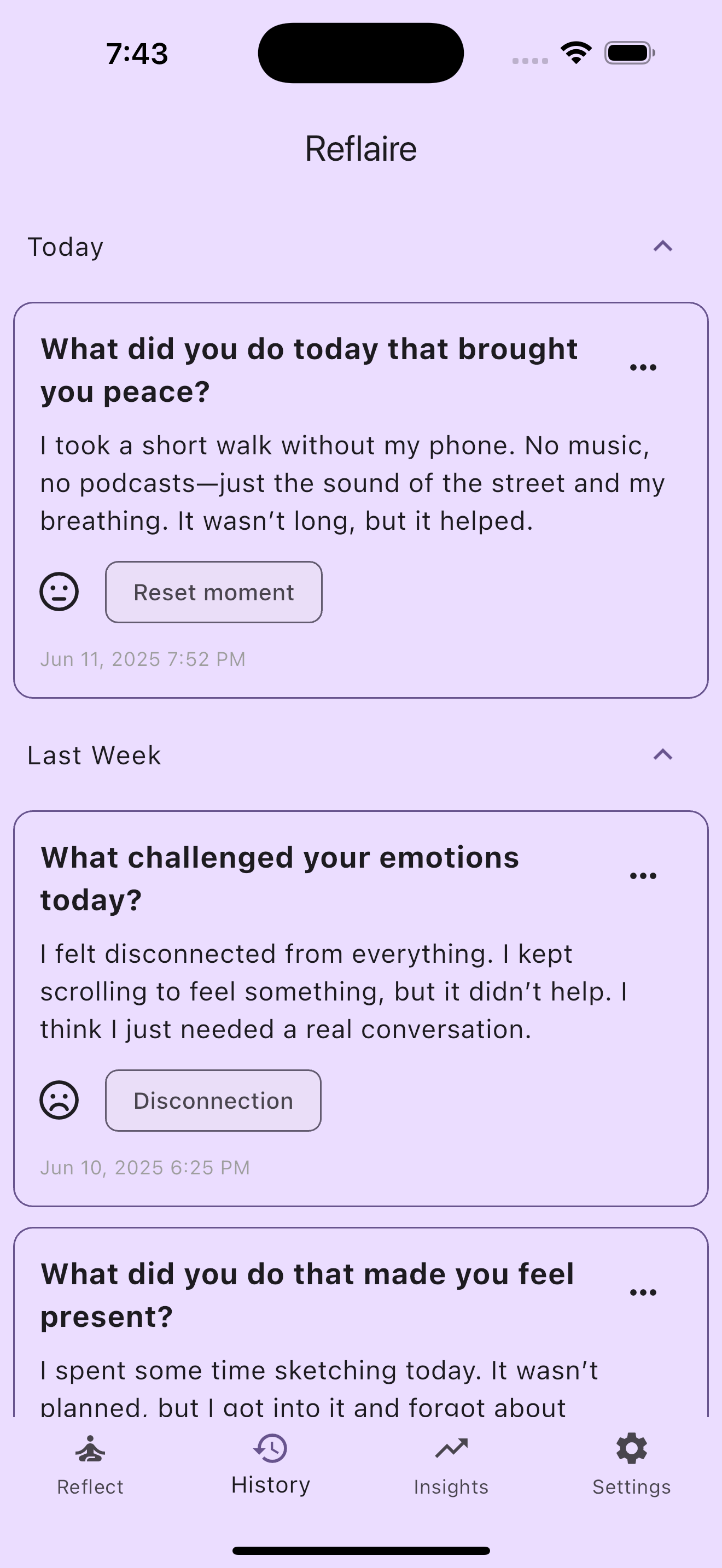Viewport: 722px width, 1568px height.
Task: Click the sad face mood icon on emotions entry
Action: tap(59, 1100)
